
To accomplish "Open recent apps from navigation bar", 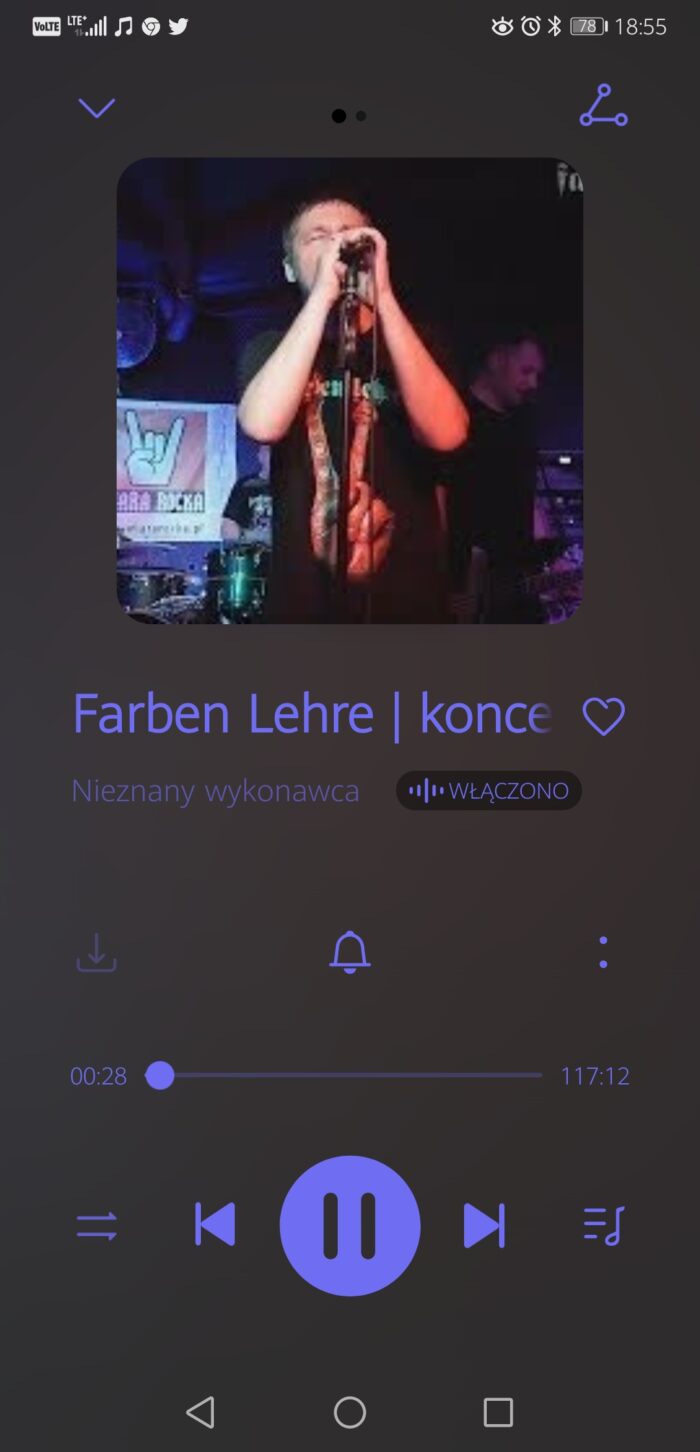I will (498, 1412).
